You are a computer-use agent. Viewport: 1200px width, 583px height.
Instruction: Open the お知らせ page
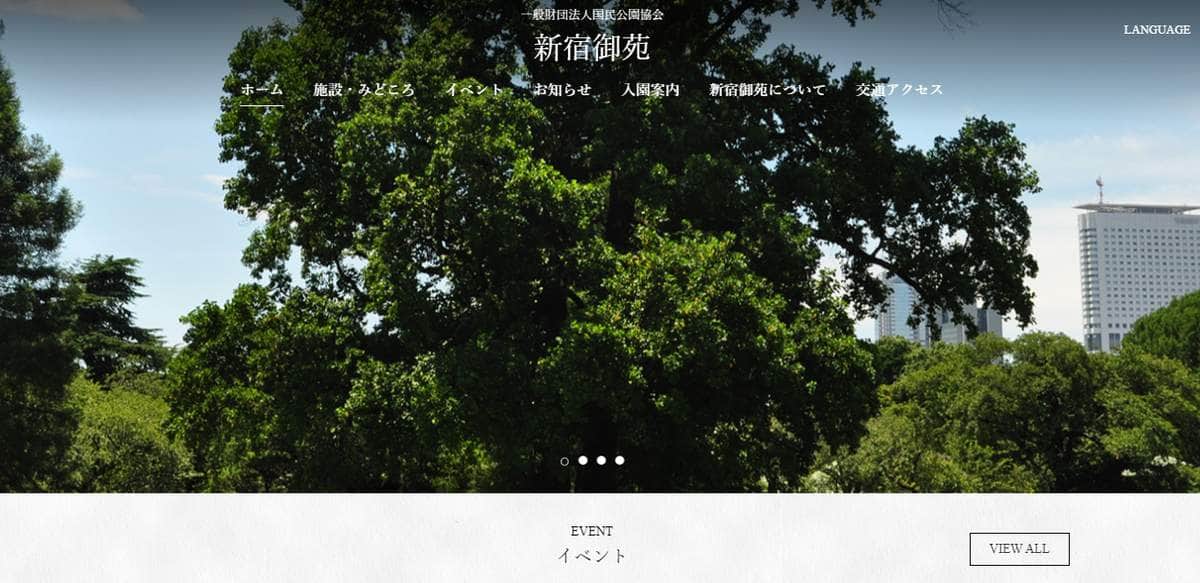[562, 90]
